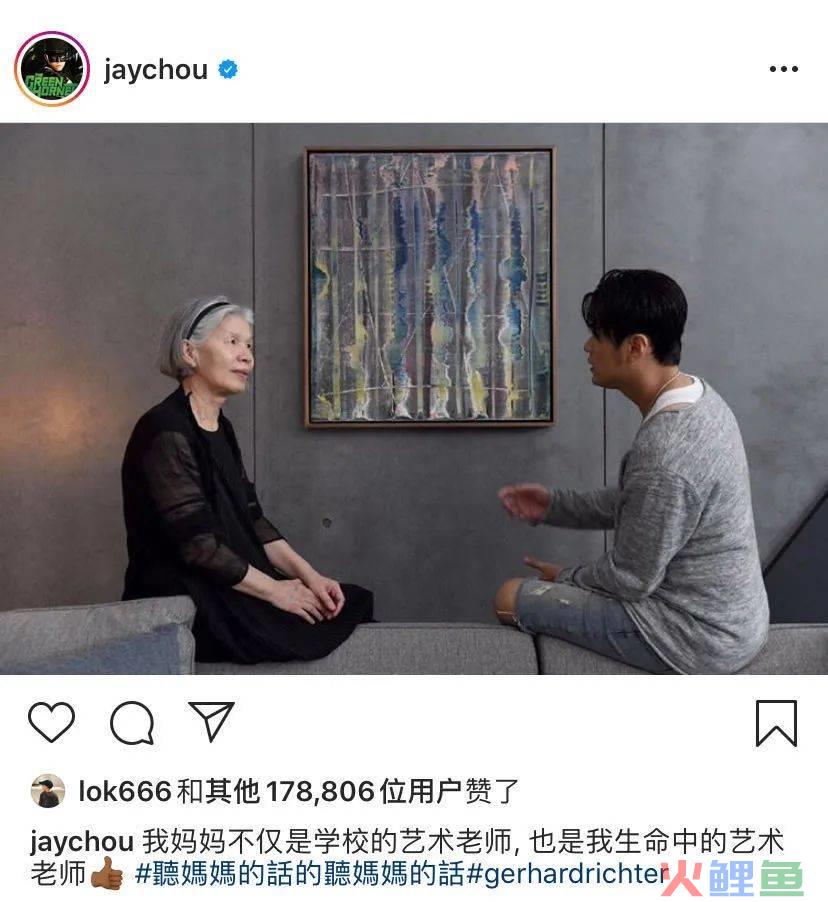Open the comments on this post
The width and height of the screenshot is (828, 902).
click(x=131, y=722)
